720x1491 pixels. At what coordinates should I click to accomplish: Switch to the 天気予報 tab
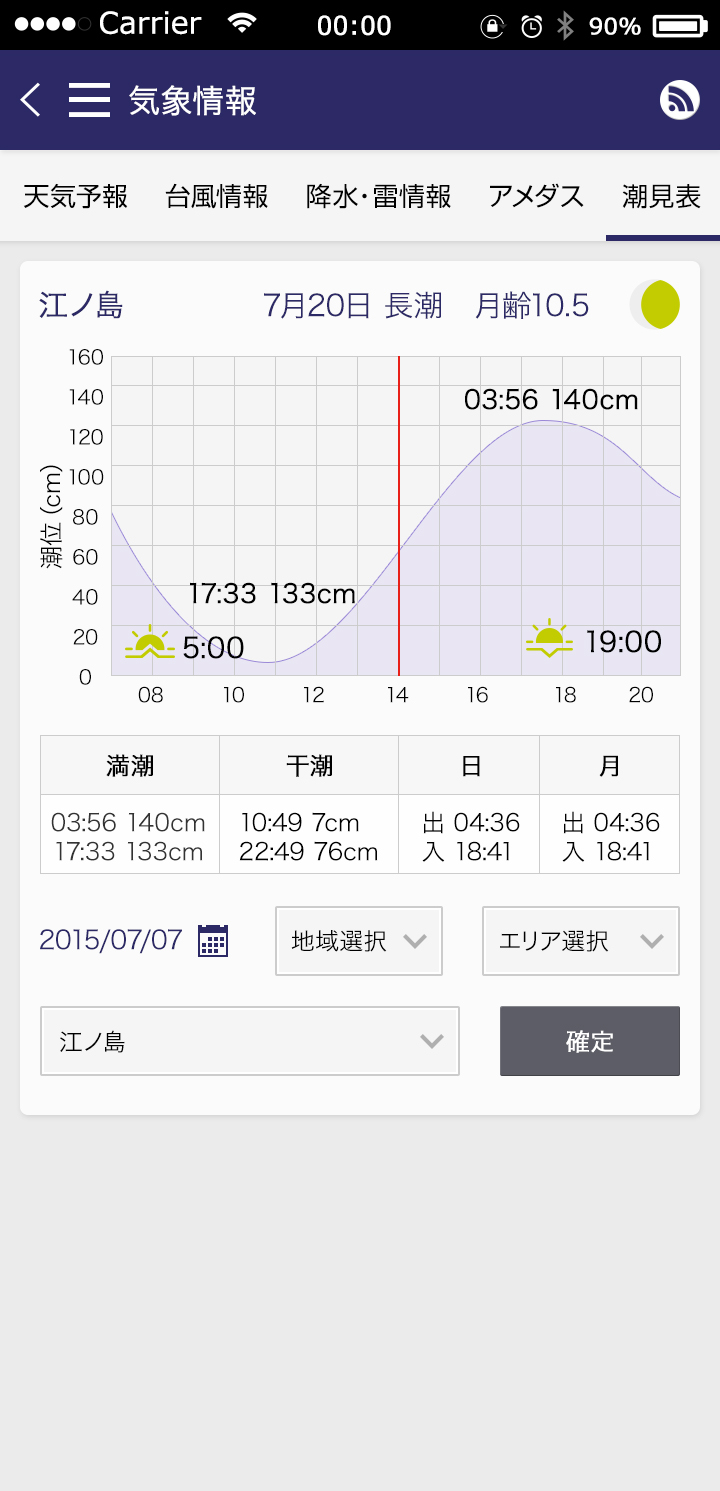(x=76, y=196)
